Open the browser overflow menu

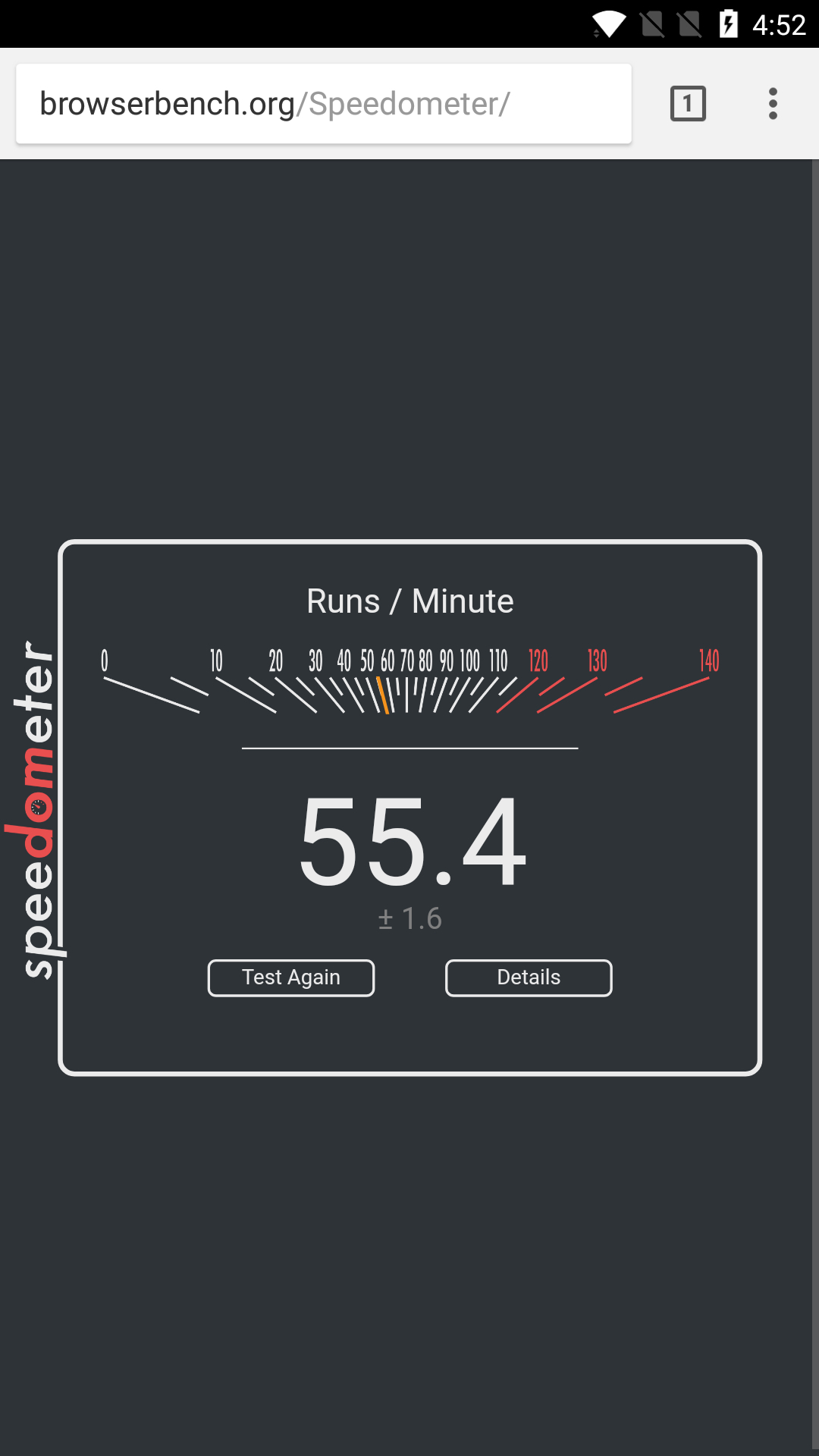click(773, 104)
